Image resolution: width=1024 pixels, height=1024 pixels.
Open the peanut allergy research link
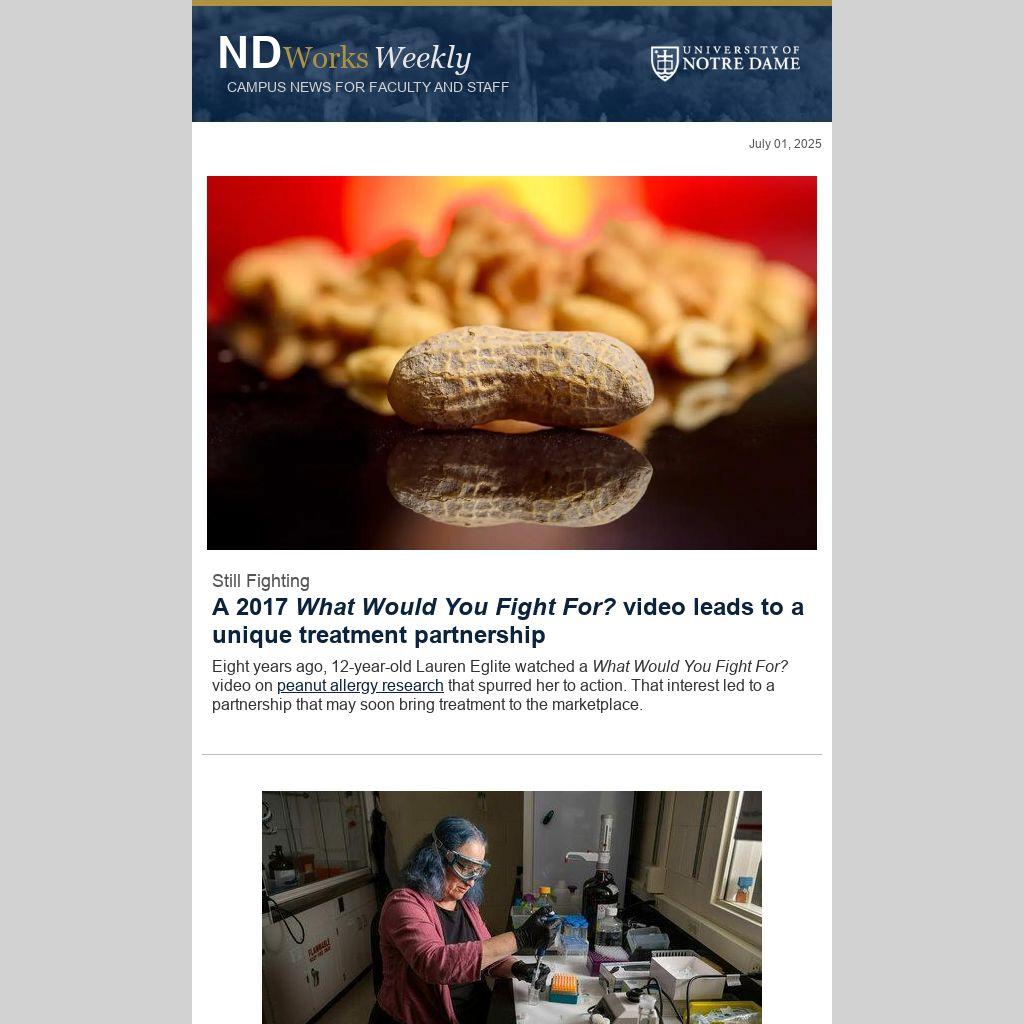[360, 686]
